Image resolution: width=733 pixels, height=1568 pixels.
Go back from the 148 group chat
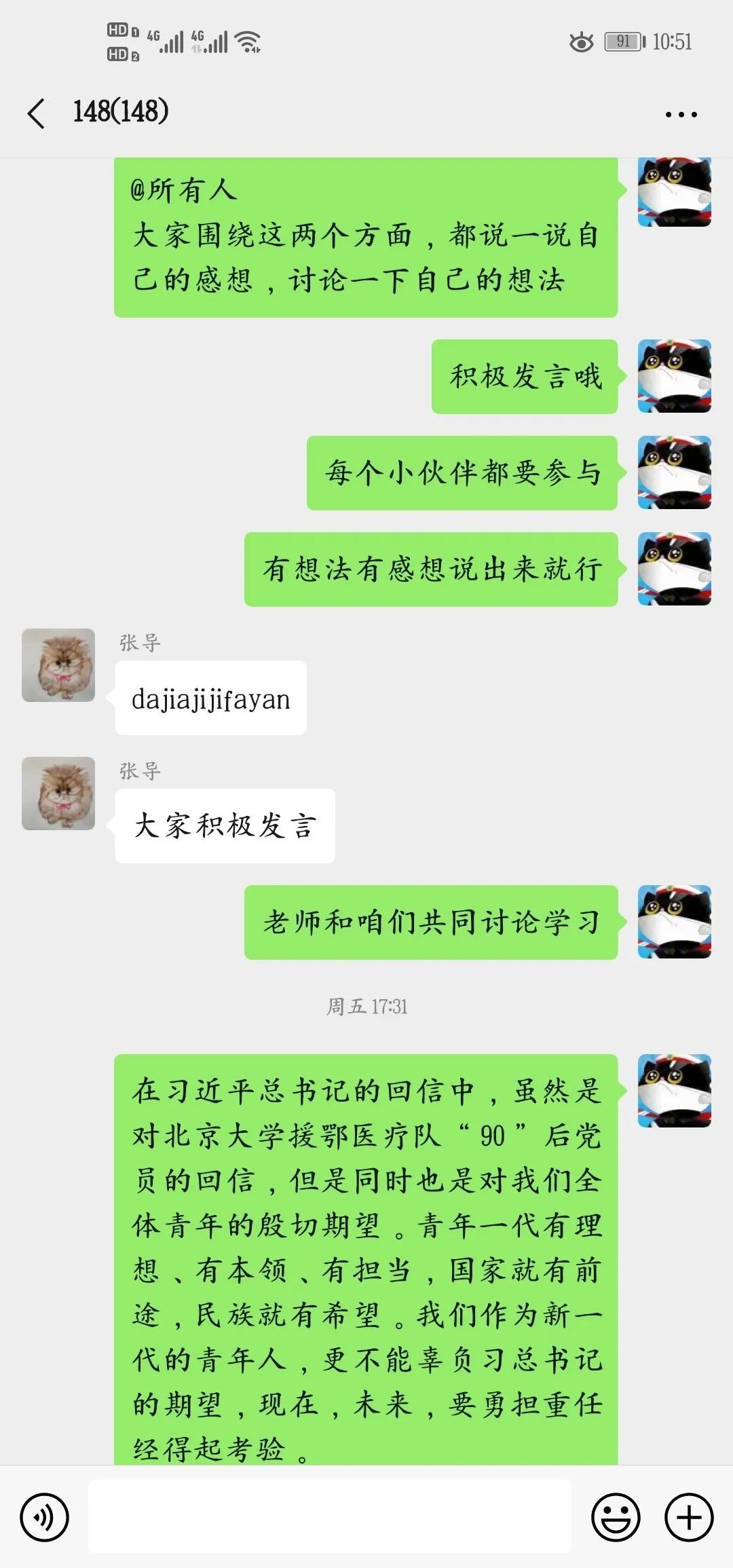[37, 113]
